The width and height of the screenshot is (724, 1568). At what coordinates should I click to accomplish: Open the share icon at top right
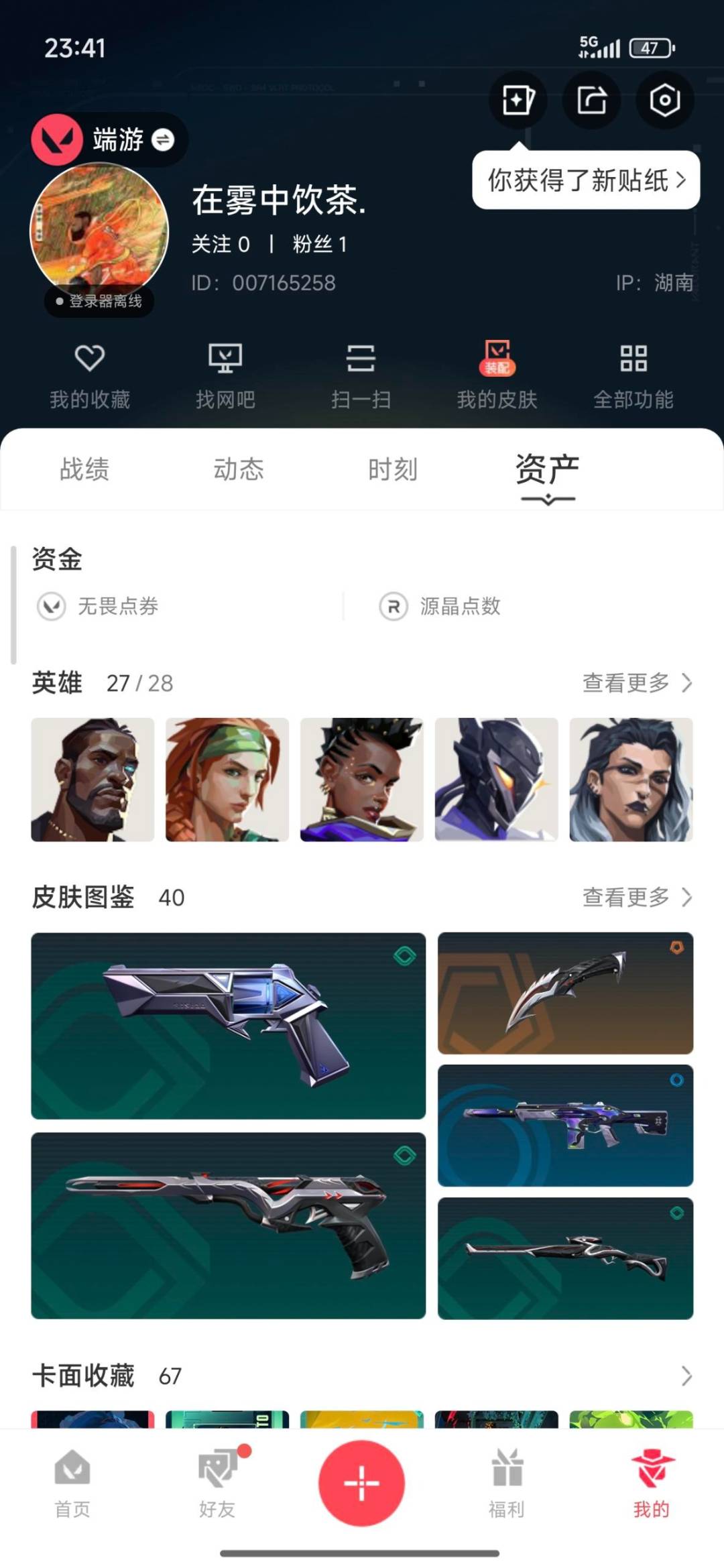click(x=591, y=99)
